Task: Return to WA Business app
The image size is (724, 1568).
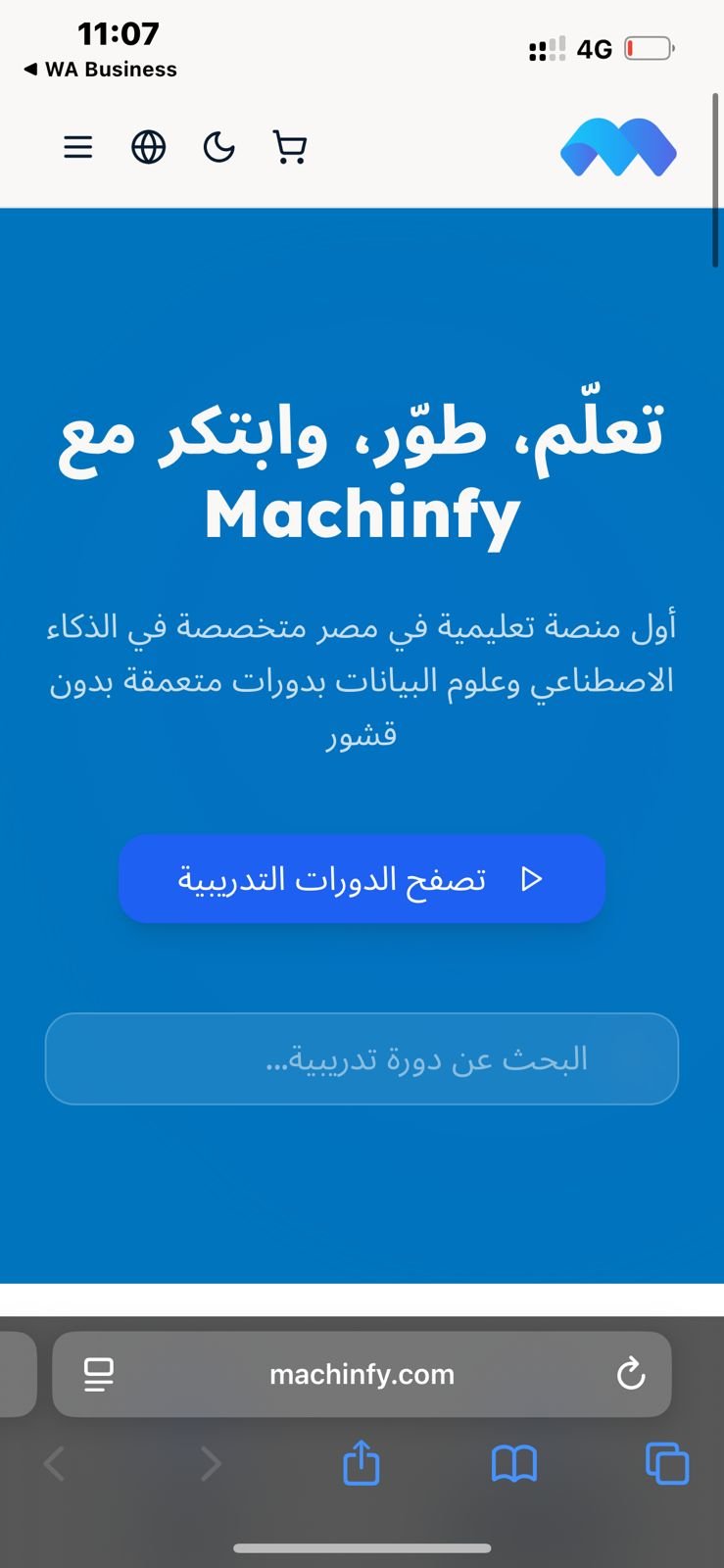Action: [100, 70]
